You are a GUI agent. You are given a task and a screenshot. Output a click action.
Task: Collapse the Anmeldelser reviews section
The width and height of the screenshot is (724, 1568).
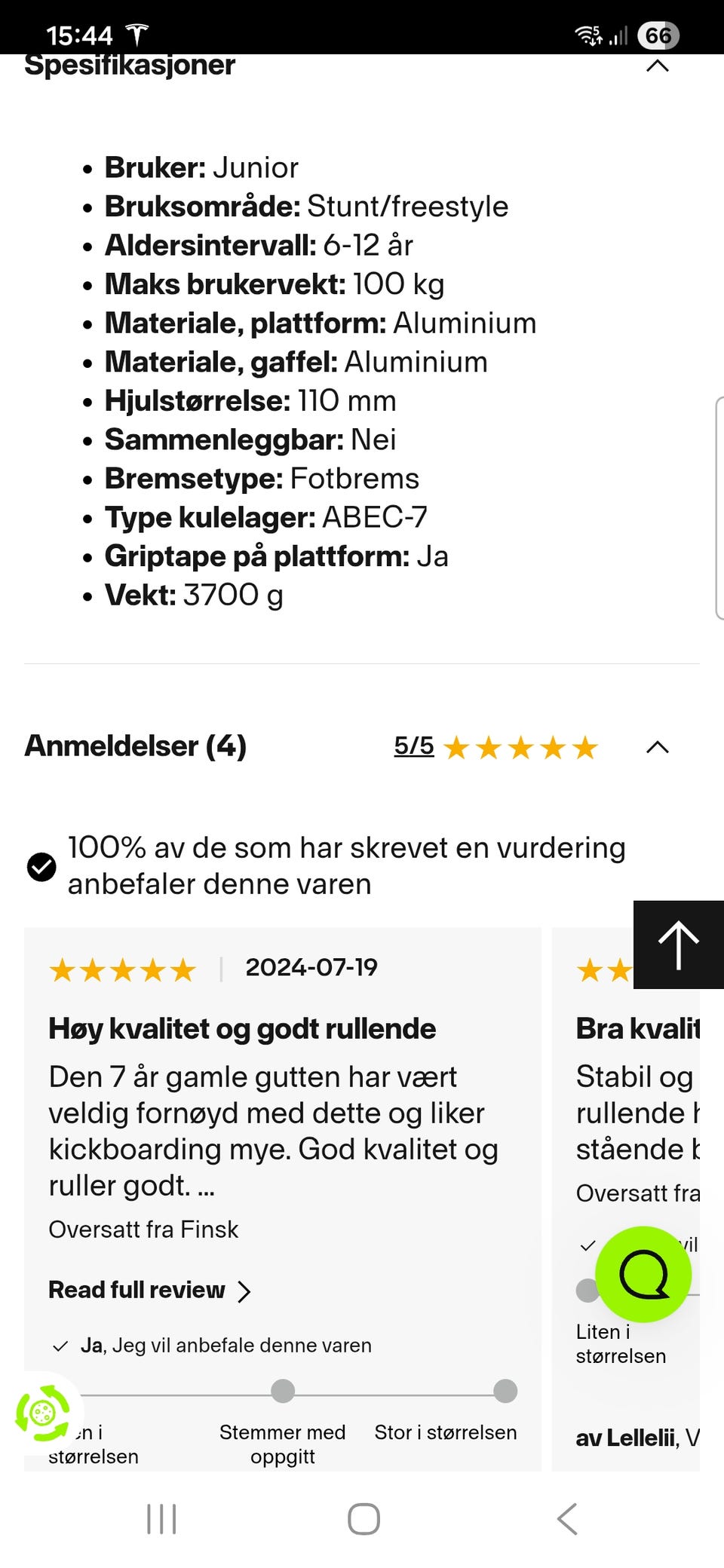point(656,748)
